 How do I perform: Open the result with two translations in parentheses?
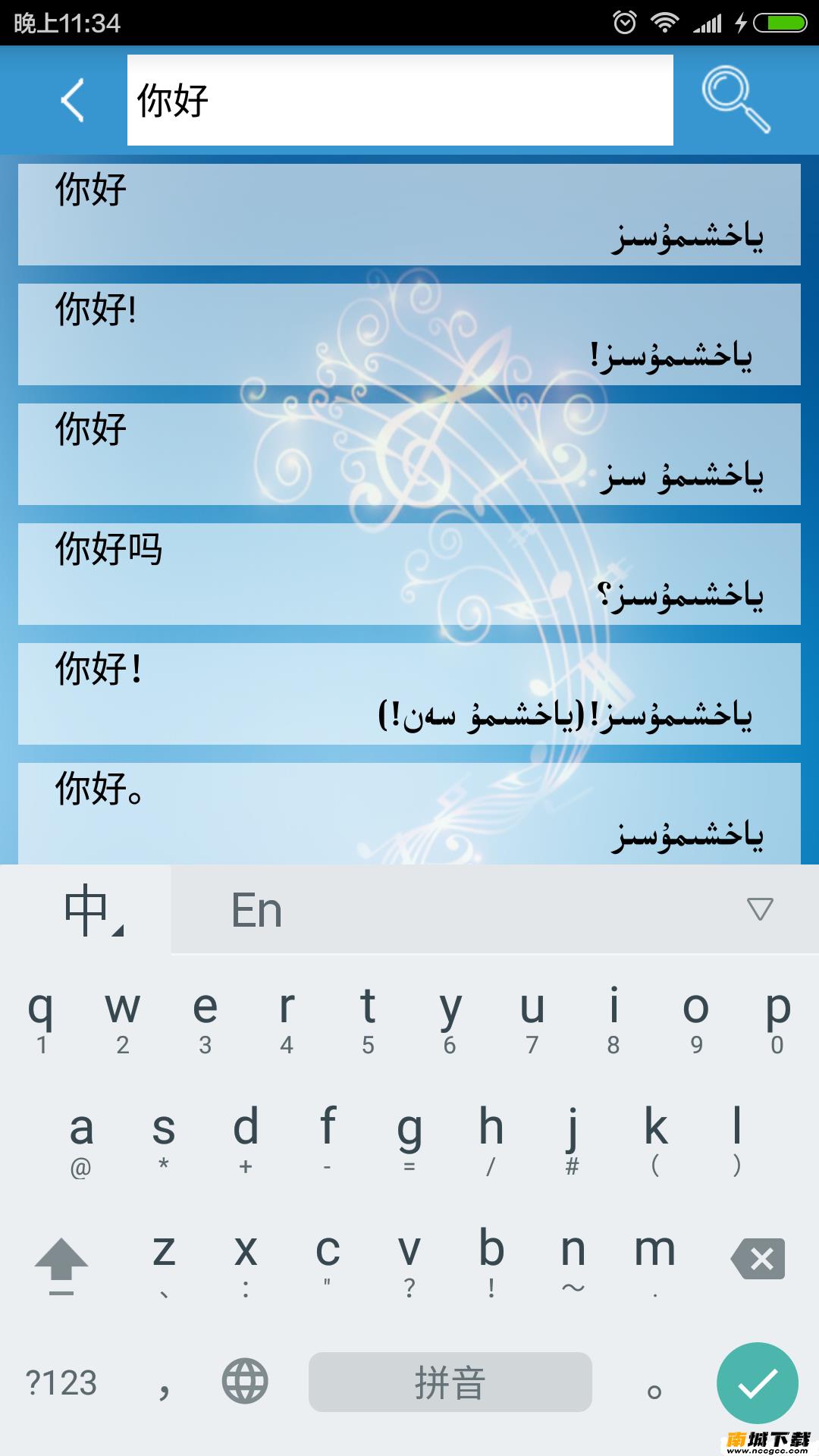[x=409, y=693]
